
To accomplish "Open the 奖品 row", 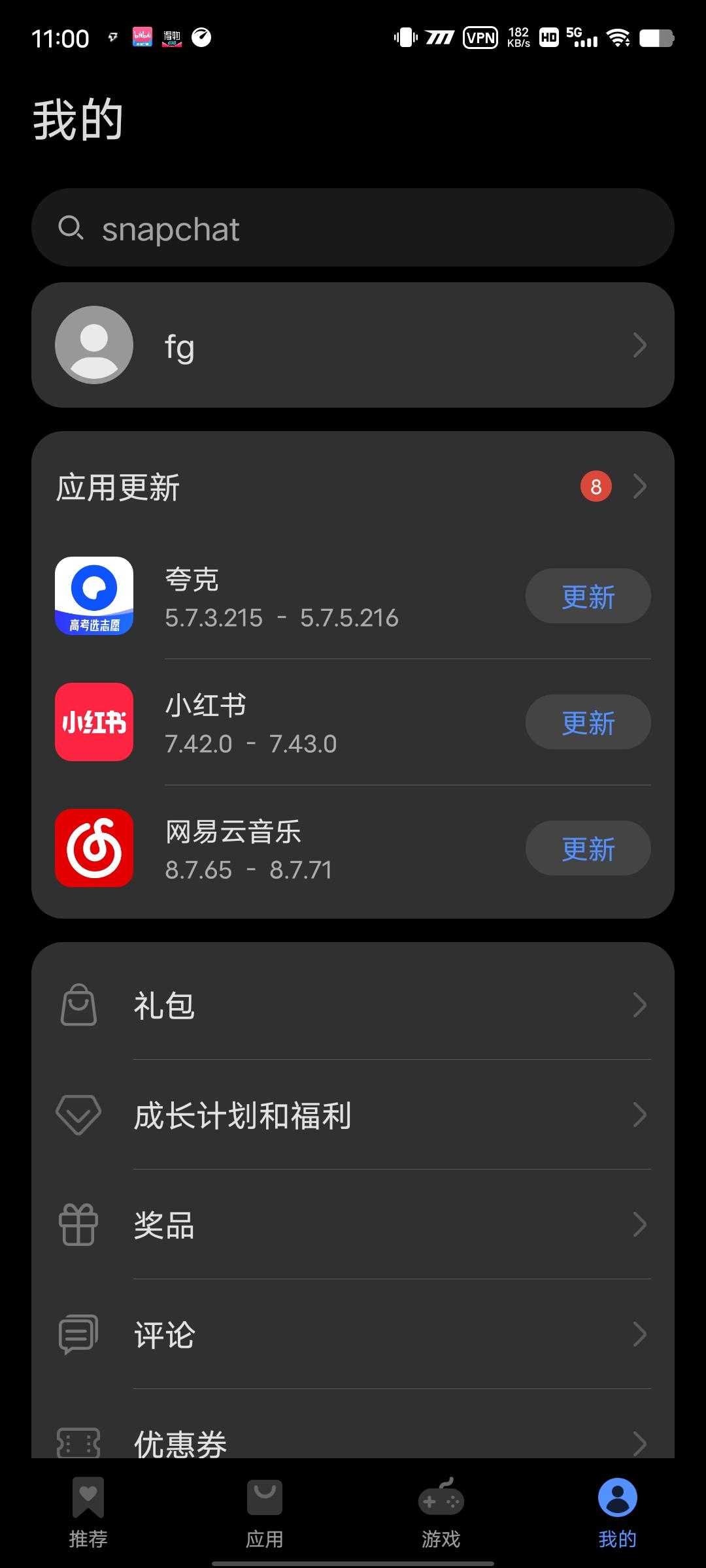I will click(x=353, y=1224).
